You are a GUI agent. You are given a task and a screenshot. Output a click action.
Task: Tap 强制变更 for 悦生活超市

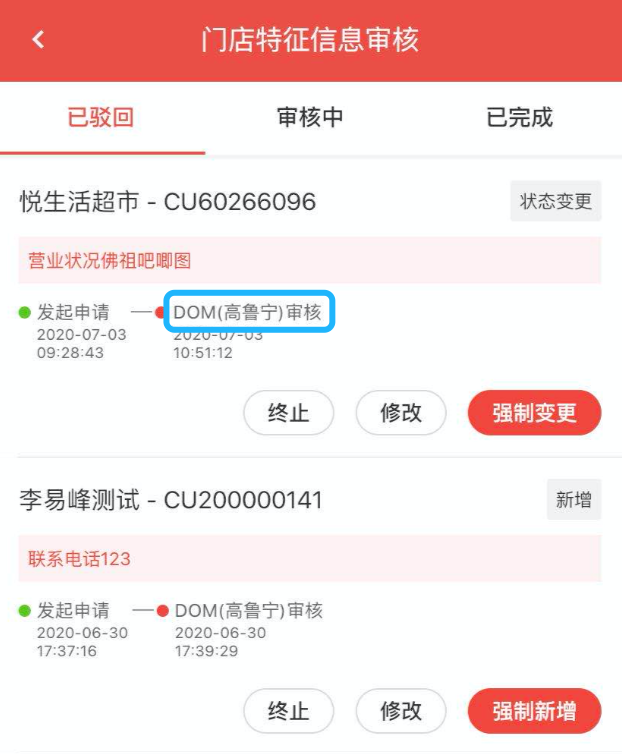[534, 413]
